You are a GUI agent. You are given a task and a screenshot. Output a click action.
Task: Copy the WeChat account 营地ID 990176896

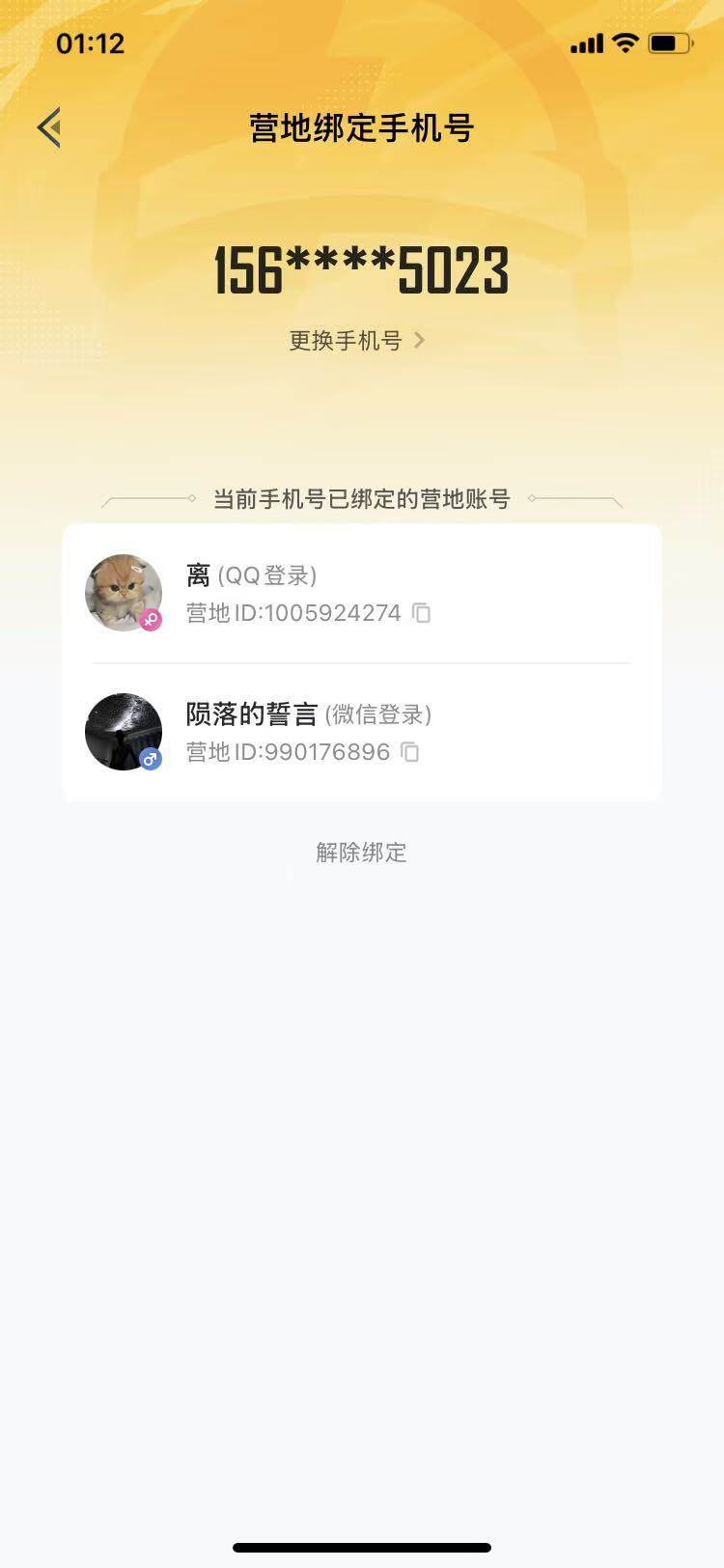(x=410, y=752)
